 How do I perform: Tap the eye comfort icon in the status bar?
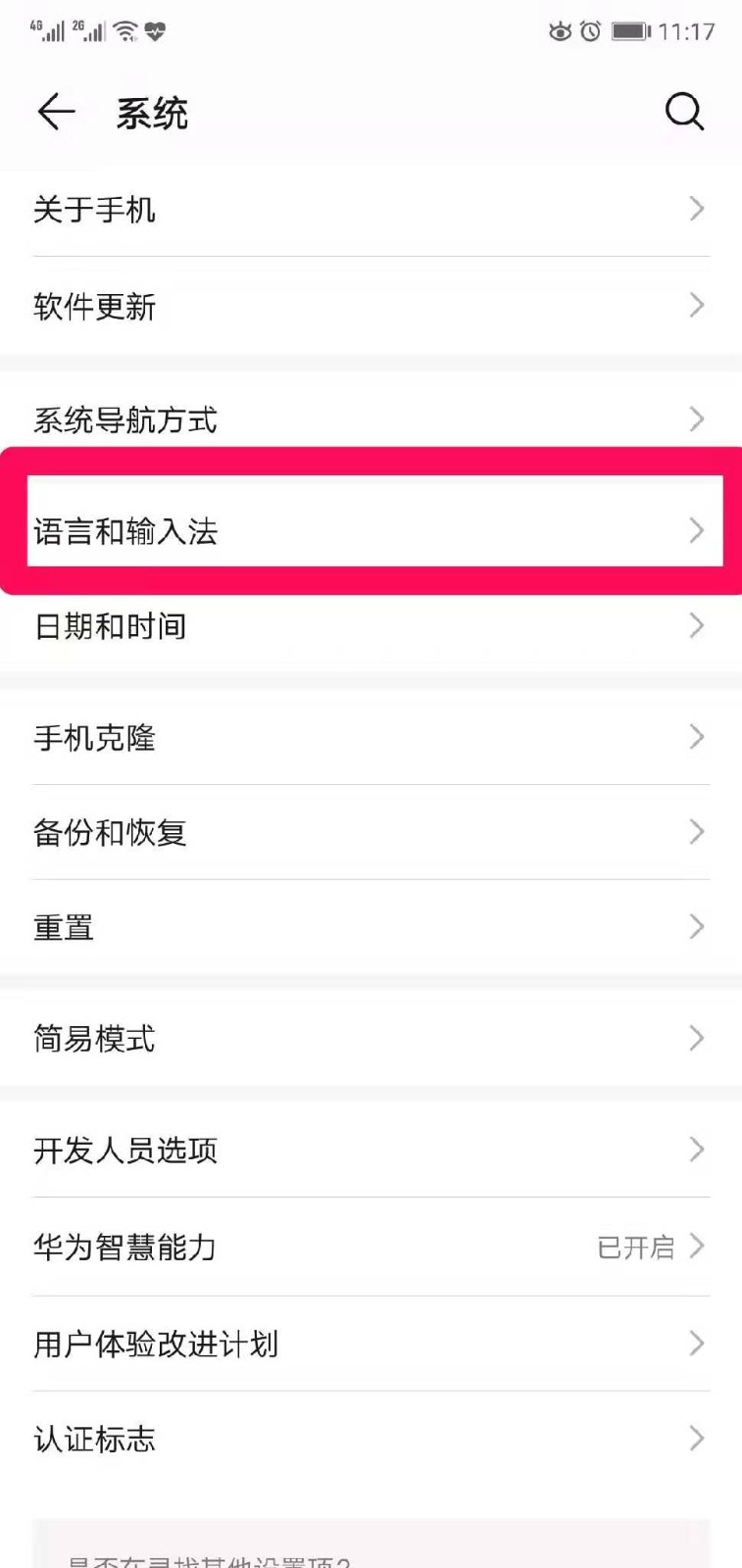tap(559, 30)
